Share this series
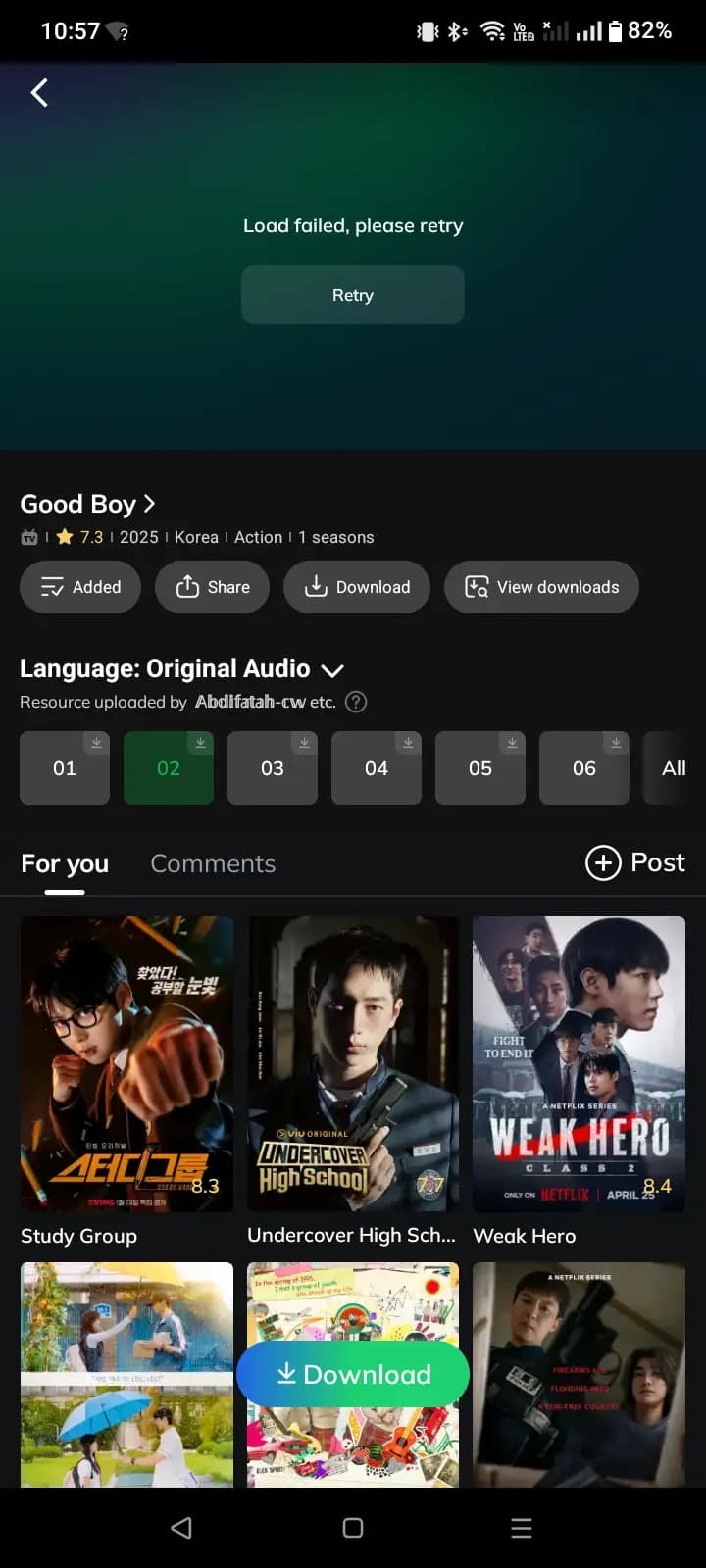Screen dimensions: 706x1568 tap(212, 587)
